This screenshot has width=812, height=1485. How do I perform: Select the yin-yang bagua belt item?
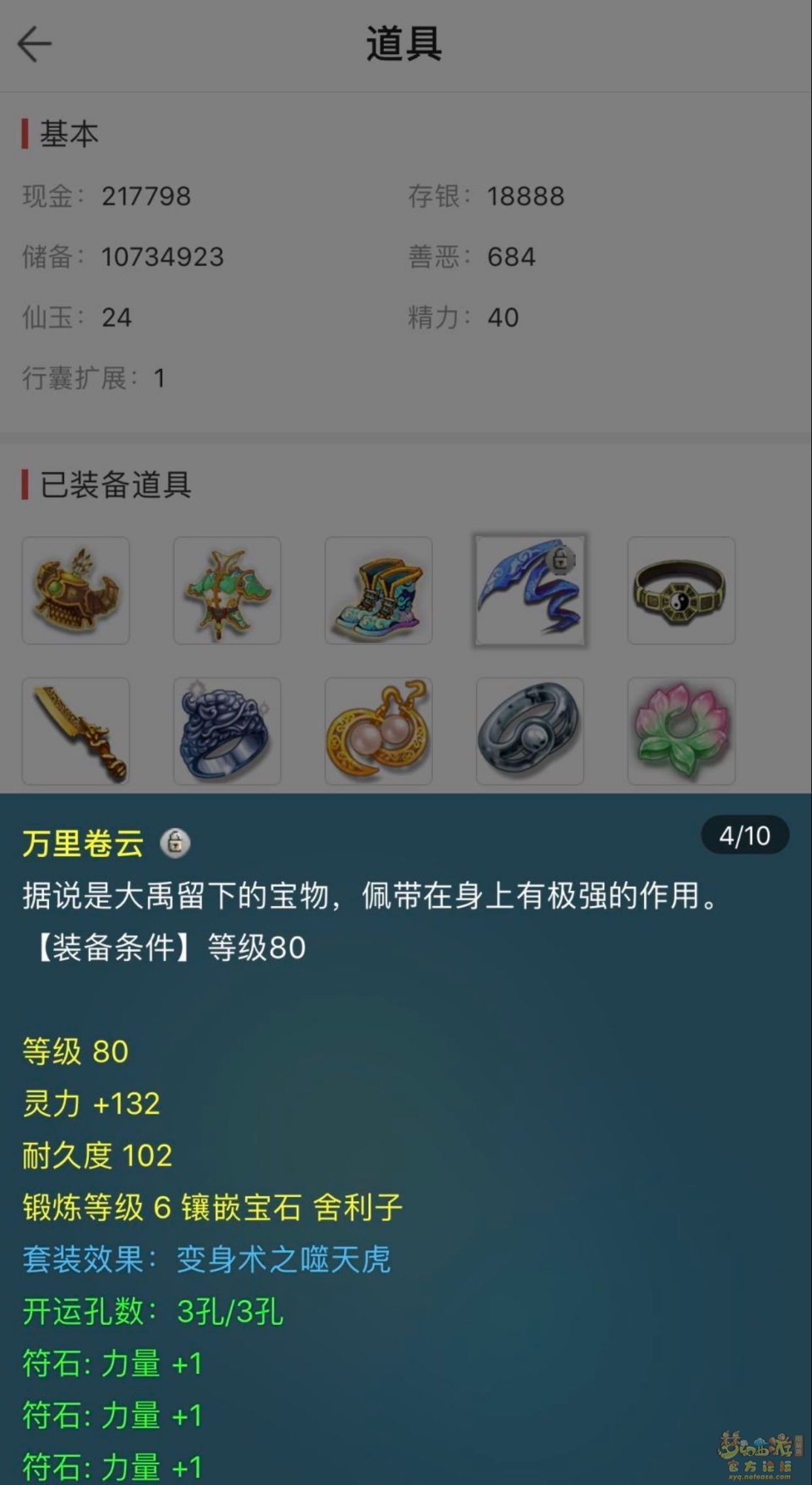click(x=681, y=591)
